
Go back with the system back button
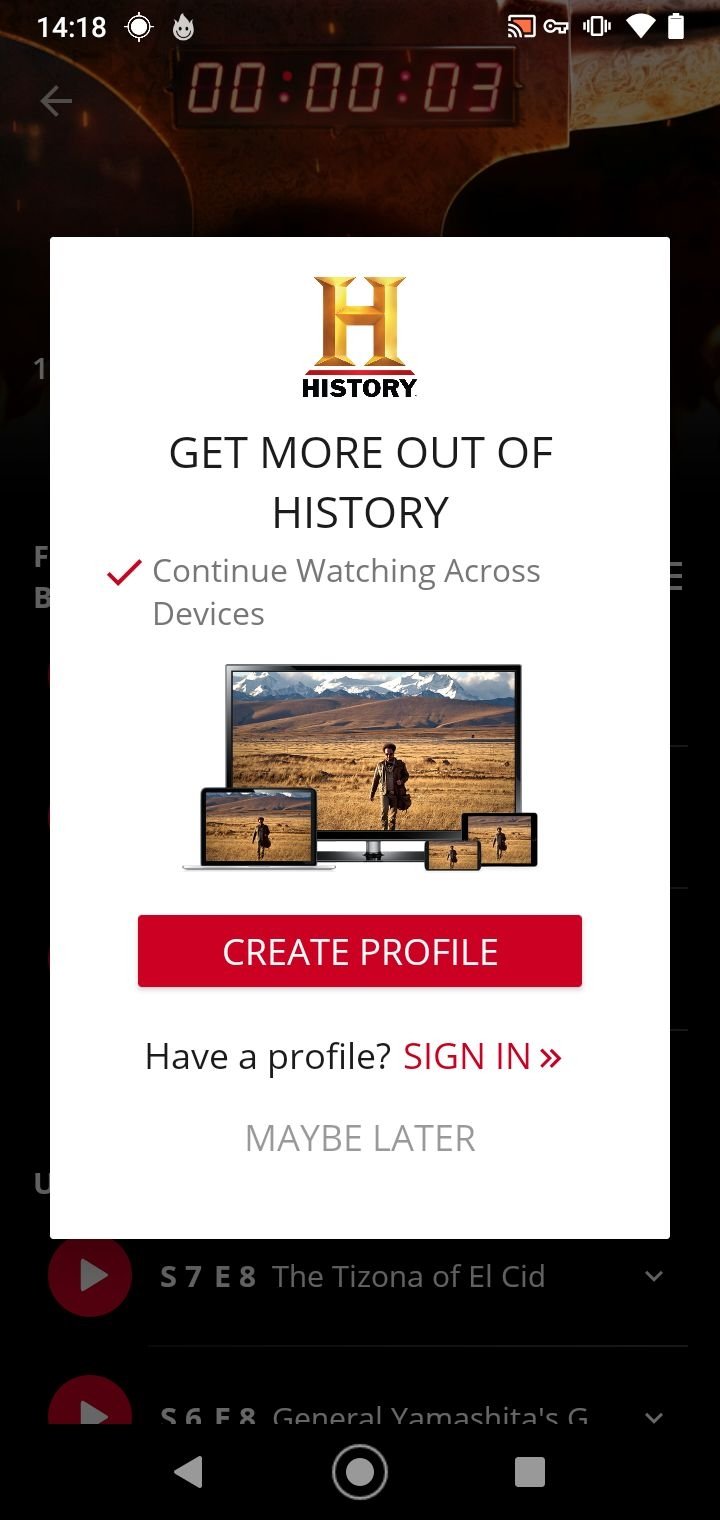[188, 1471]
